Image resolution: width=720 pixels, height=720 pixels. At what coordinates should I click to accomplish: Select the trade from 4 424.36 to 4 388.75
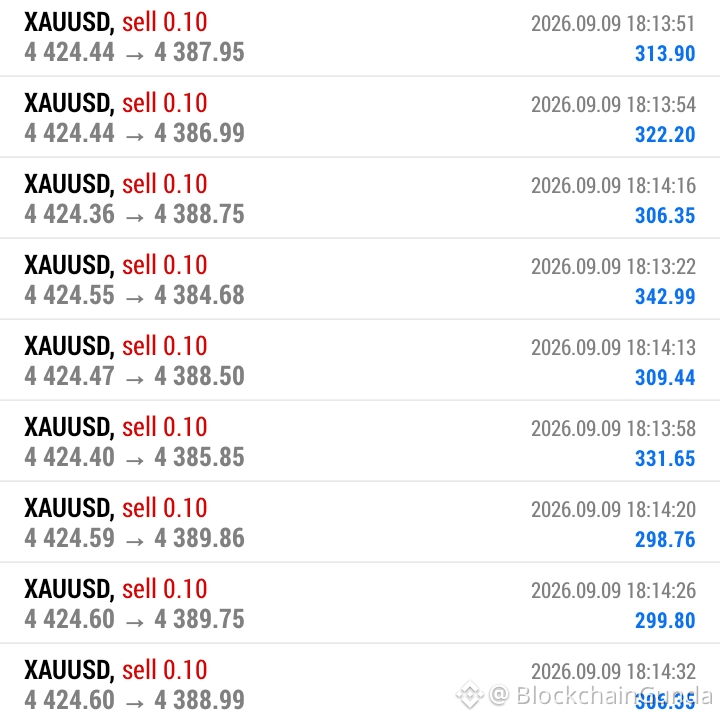tap(360, 198)
